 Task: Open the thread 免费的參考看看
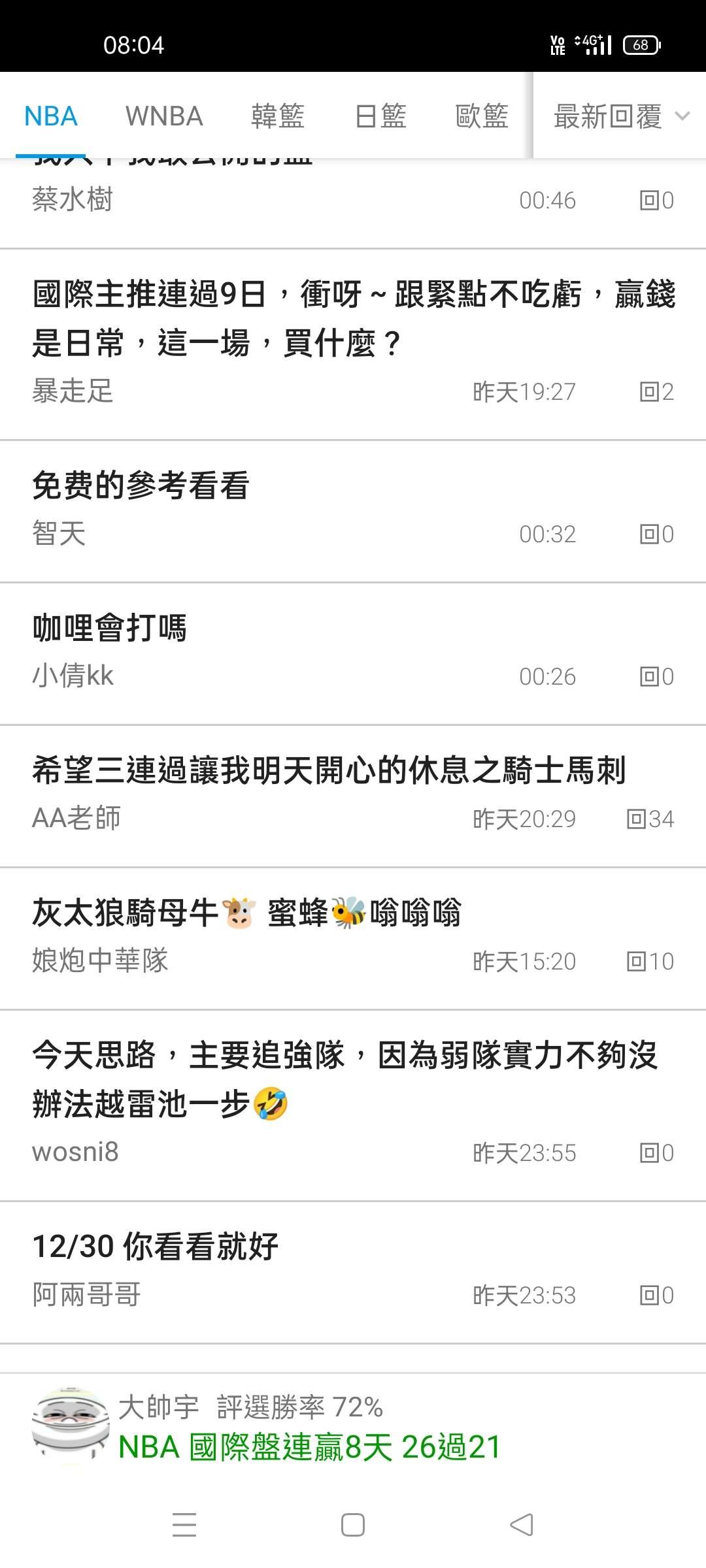point(353,510)
